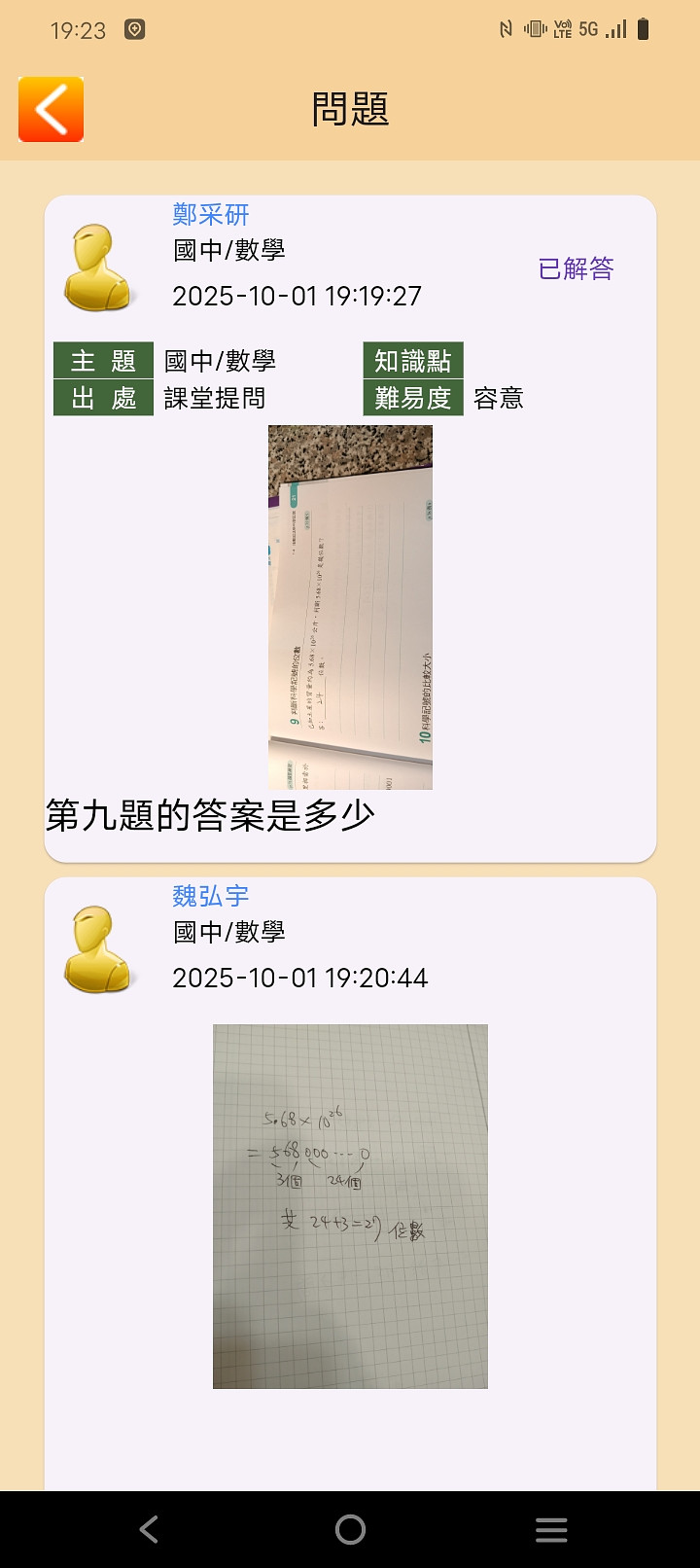The width and height of the screenshot is (700, 1568).
Task: Open 魏弘宇's handwritten answer photo
Action: click(350, 1206)
